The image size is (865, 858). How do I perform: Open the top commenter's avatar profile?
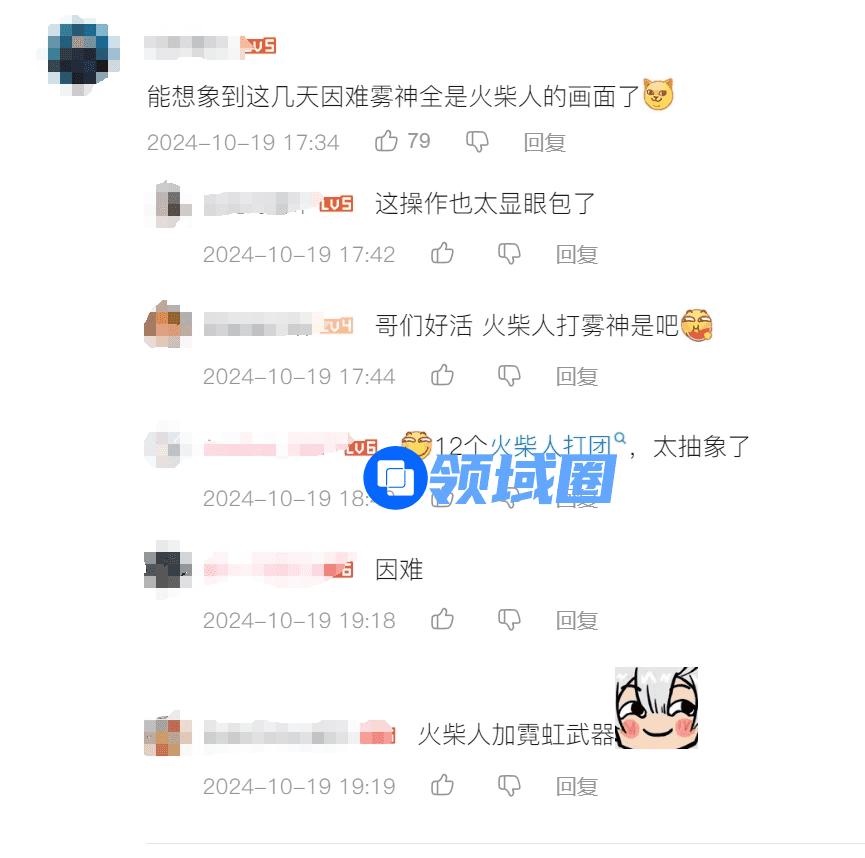(x=83, y=57)
